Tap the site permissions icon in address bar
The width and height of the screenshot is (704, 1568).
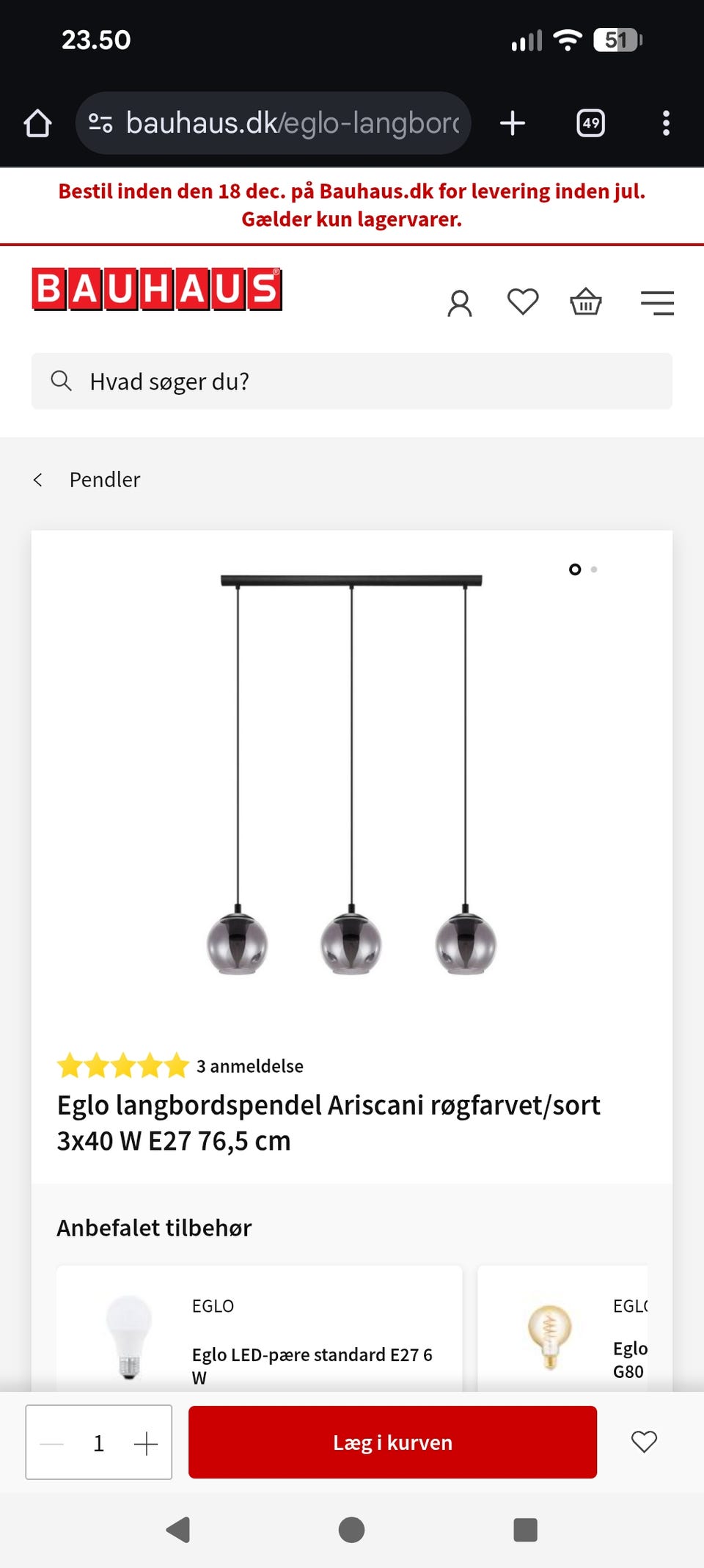point(101,123)
